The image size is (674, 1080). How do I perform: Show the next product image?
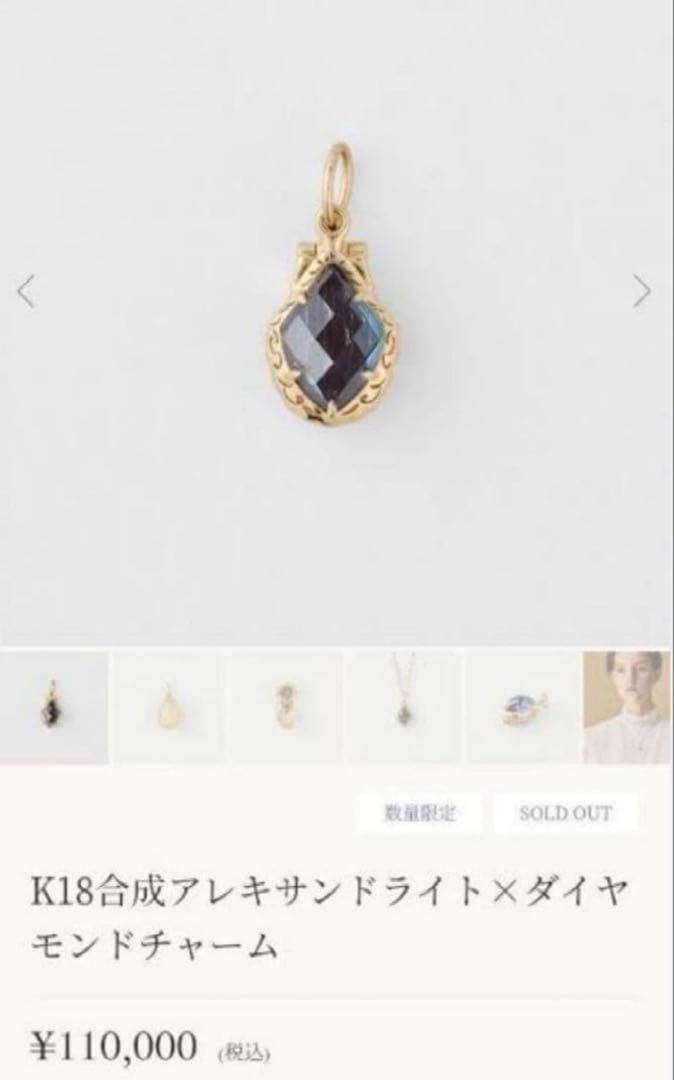coord(642,291)
